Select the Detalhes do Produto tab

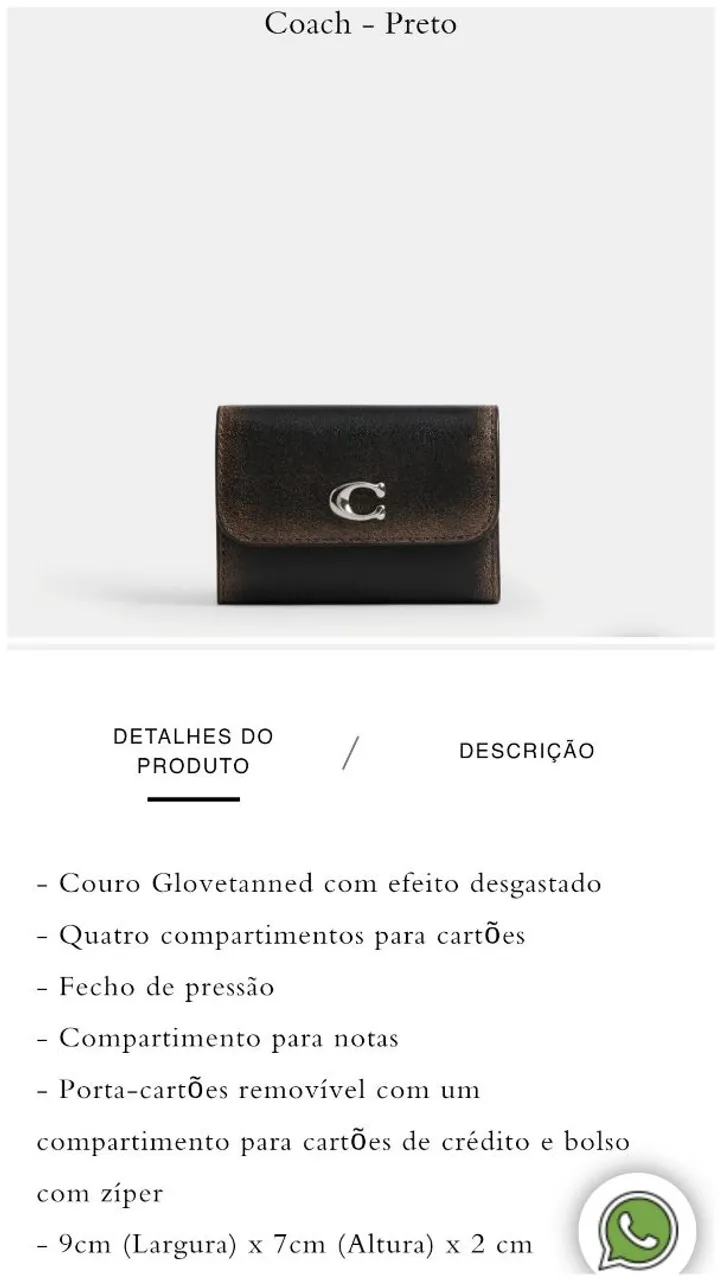pos(193,752)
